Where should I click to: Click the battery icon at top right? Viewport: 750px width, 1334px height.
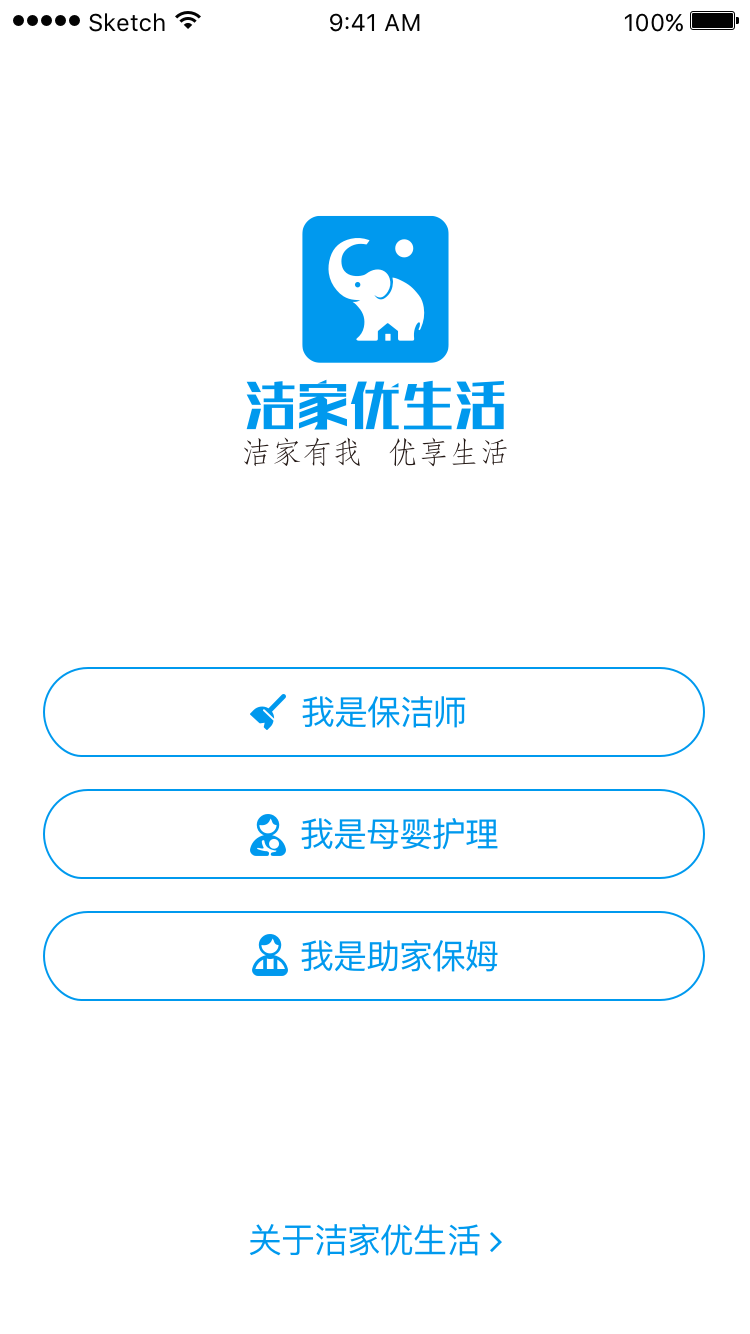pyautogui.click(x=712, y=20)
